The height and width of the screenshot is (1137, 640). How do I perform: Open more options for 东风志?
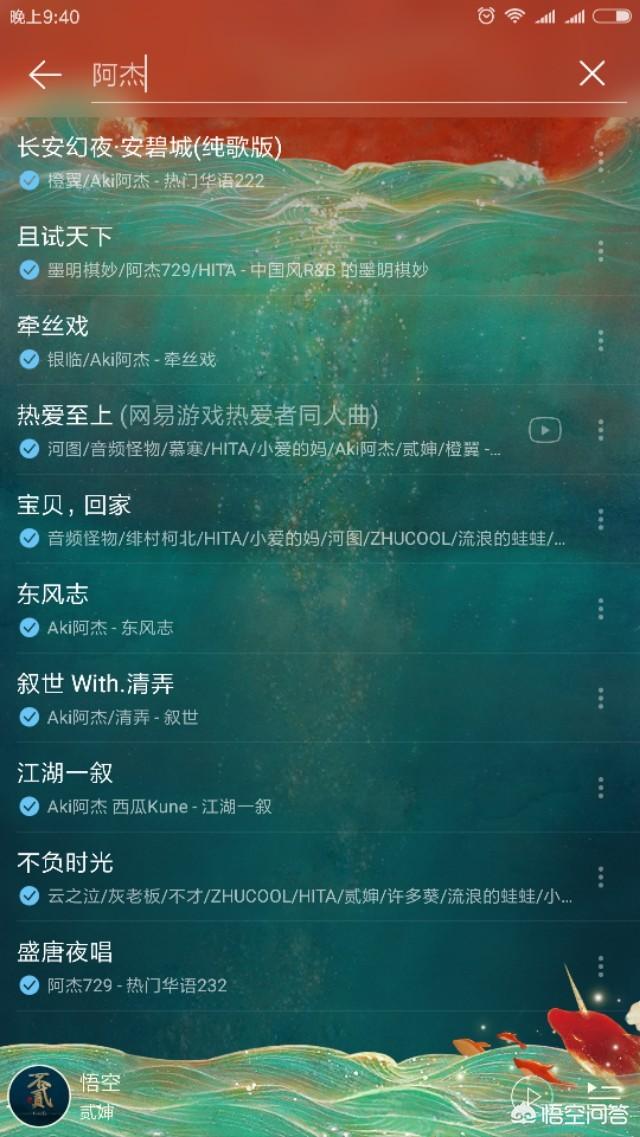pyautogui.click(x=600, y=608)
